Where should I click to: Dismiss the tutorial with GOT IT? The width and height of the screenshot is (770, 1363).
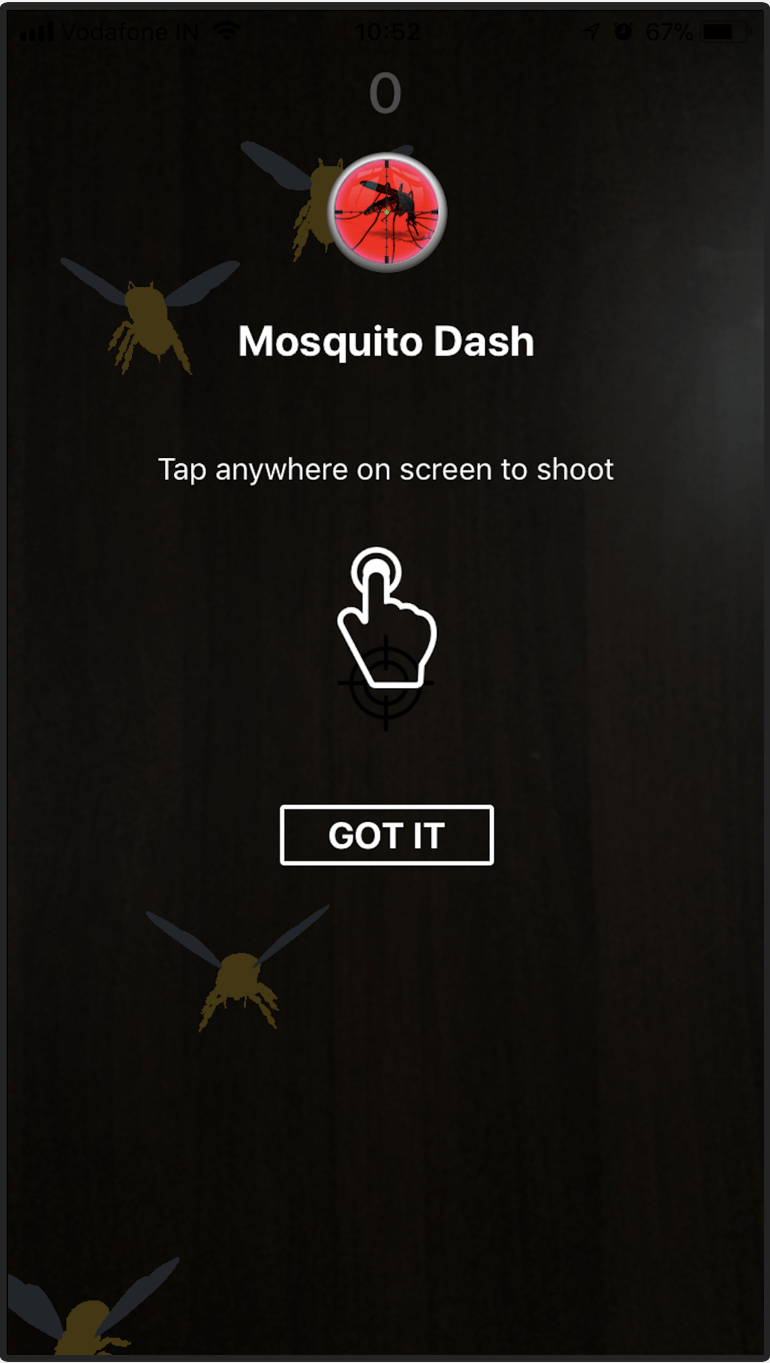386,835
